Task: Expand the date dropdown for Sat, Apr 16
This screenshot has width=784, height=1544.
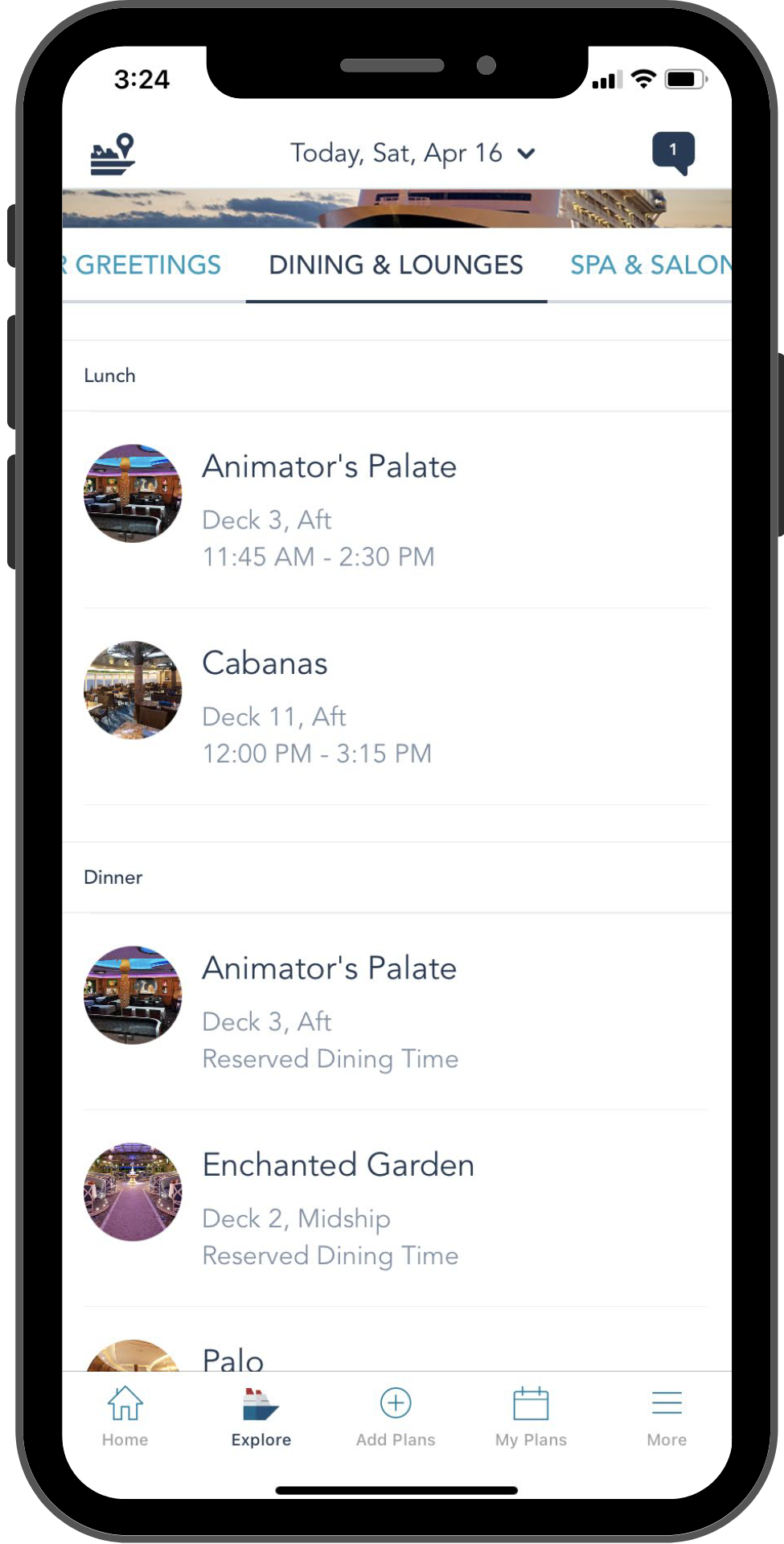Action: (x=413, y=153)
